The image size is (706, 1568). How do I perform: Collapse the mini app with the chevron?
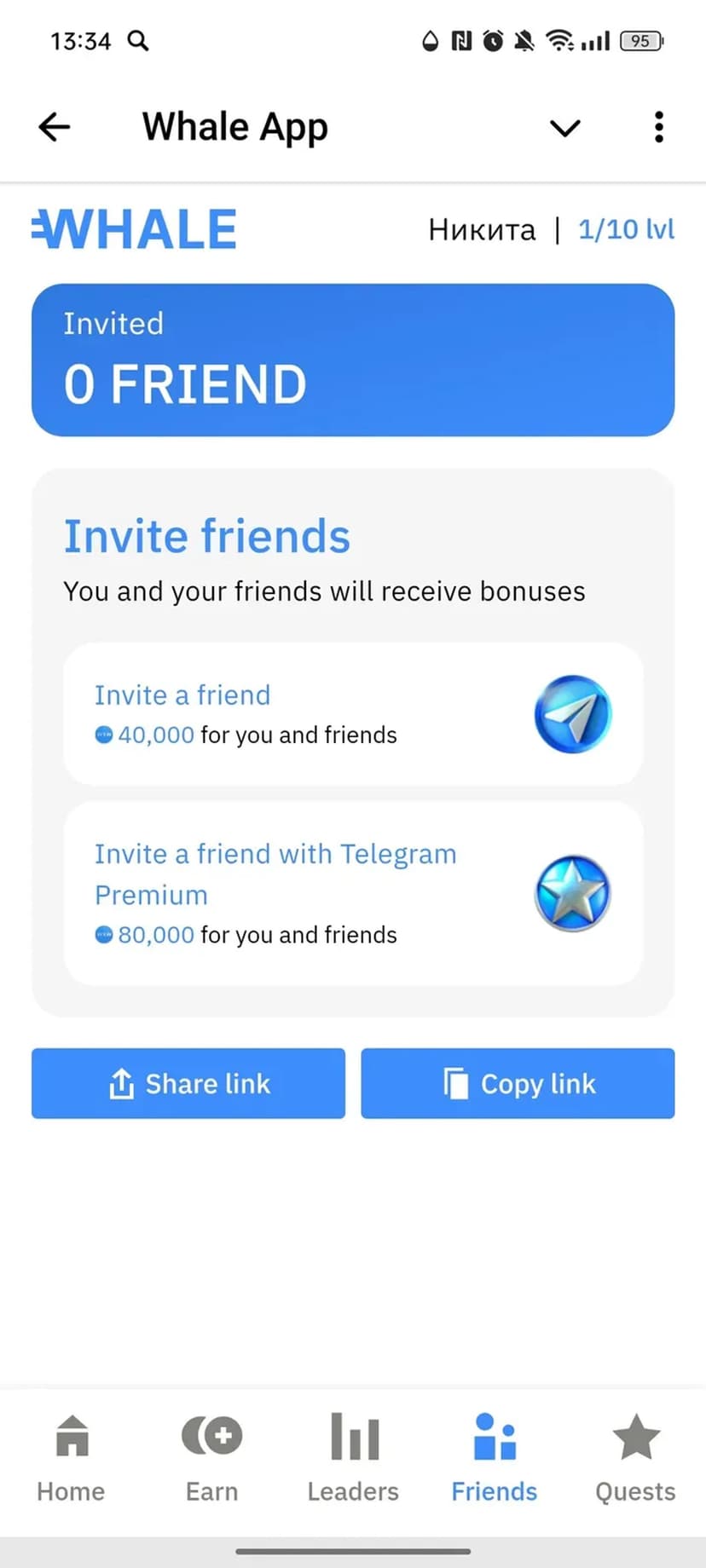point(564,128)
